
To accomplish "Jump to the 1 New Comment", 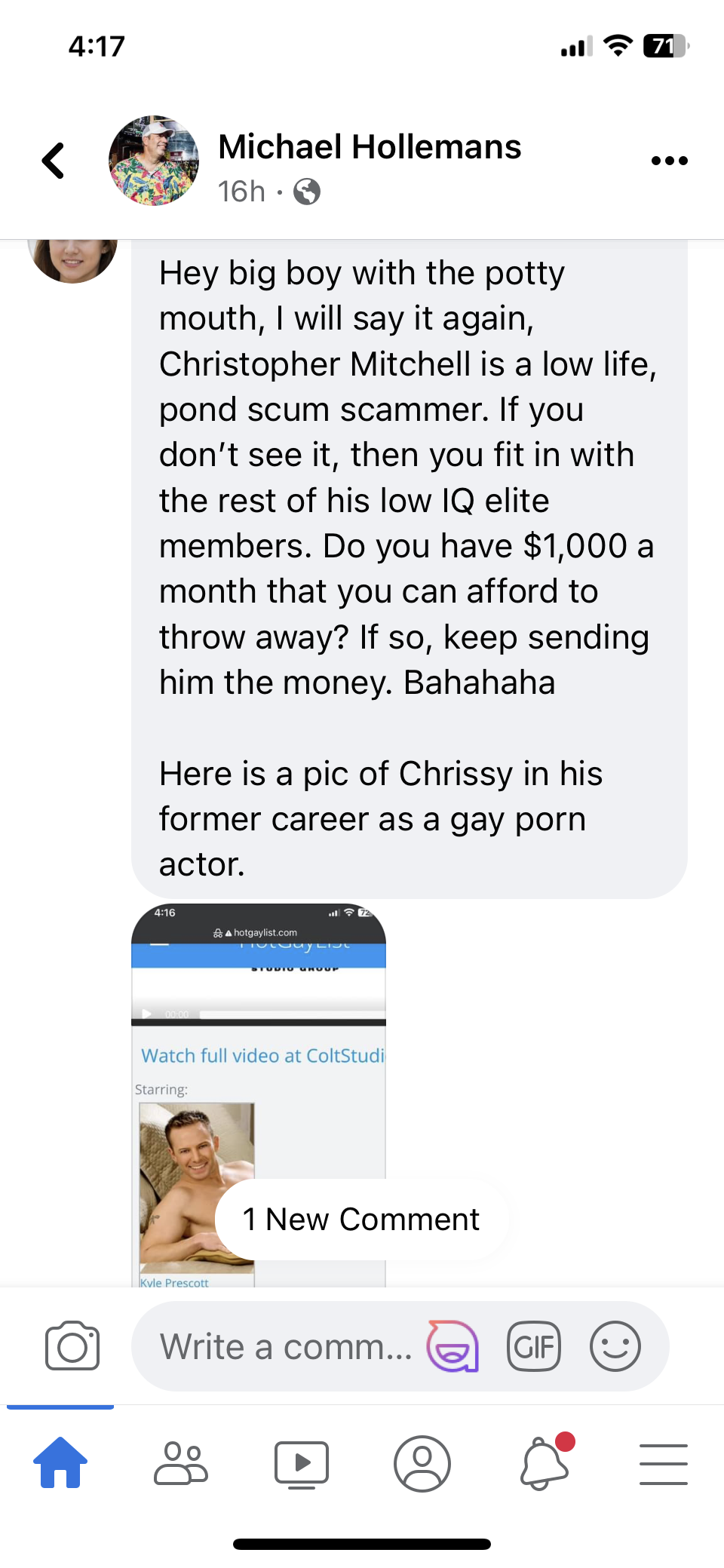I will point(361,1220).
